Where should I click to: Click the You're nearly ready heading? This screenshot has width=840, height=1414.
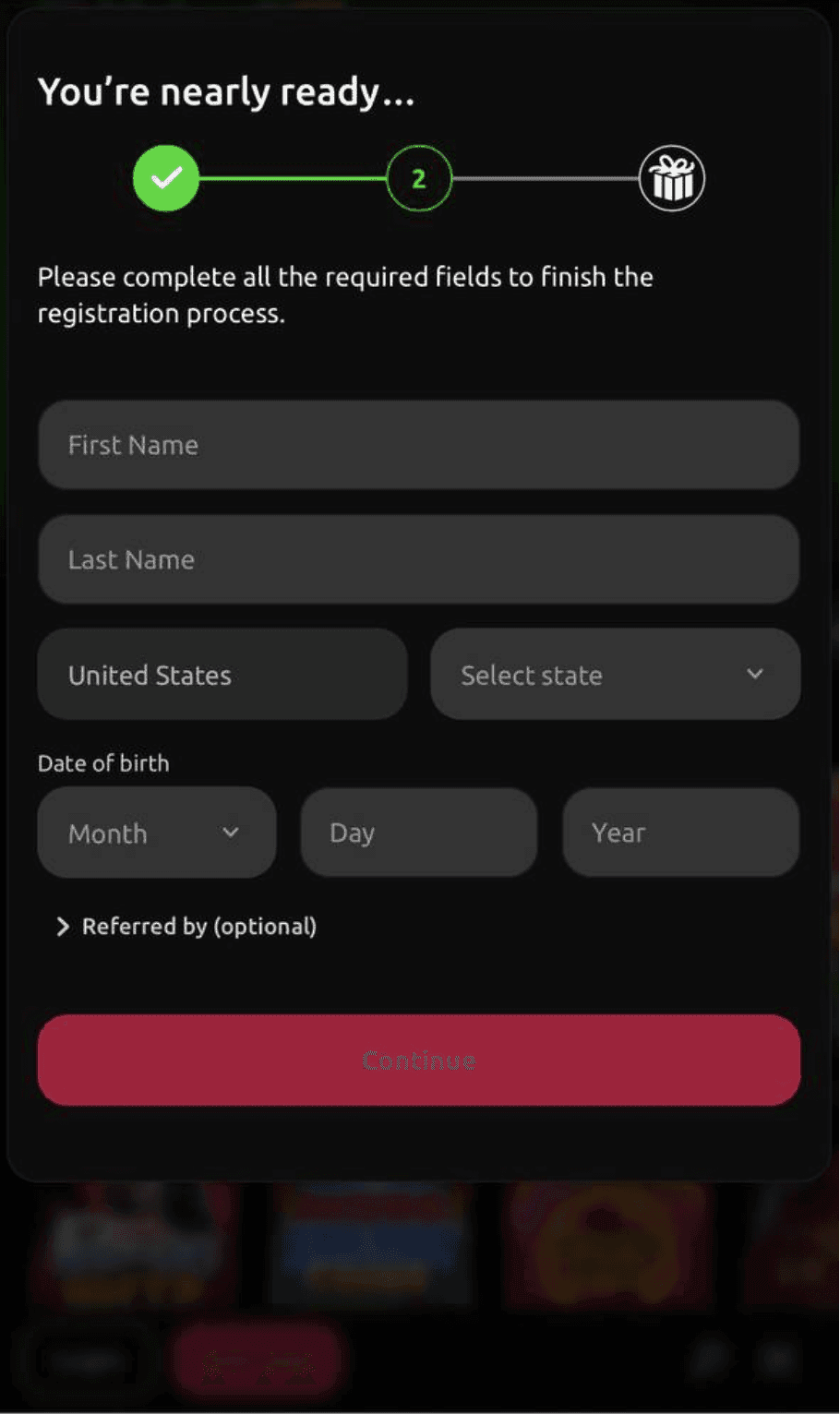click(x=226, y=90)
